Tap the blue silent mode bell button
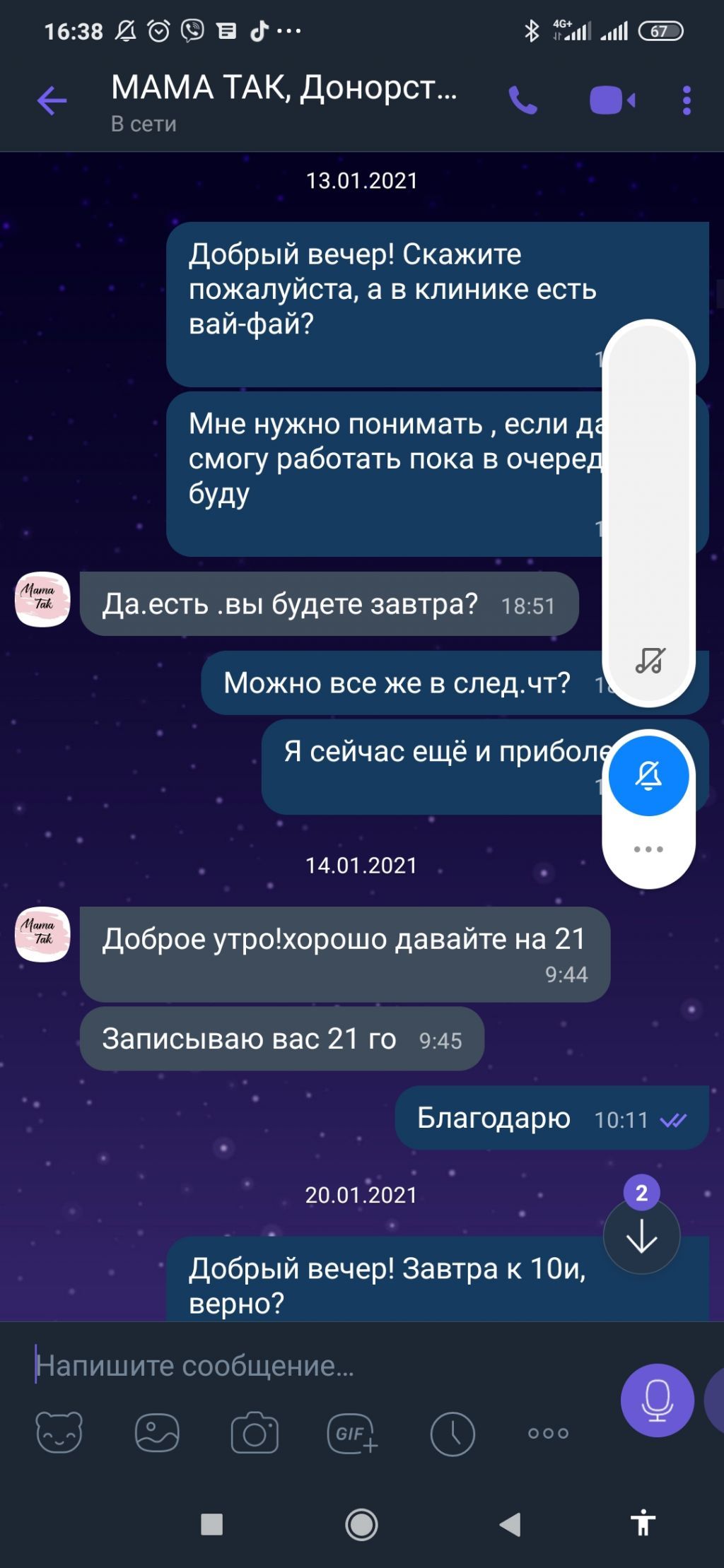 (648, 776)
